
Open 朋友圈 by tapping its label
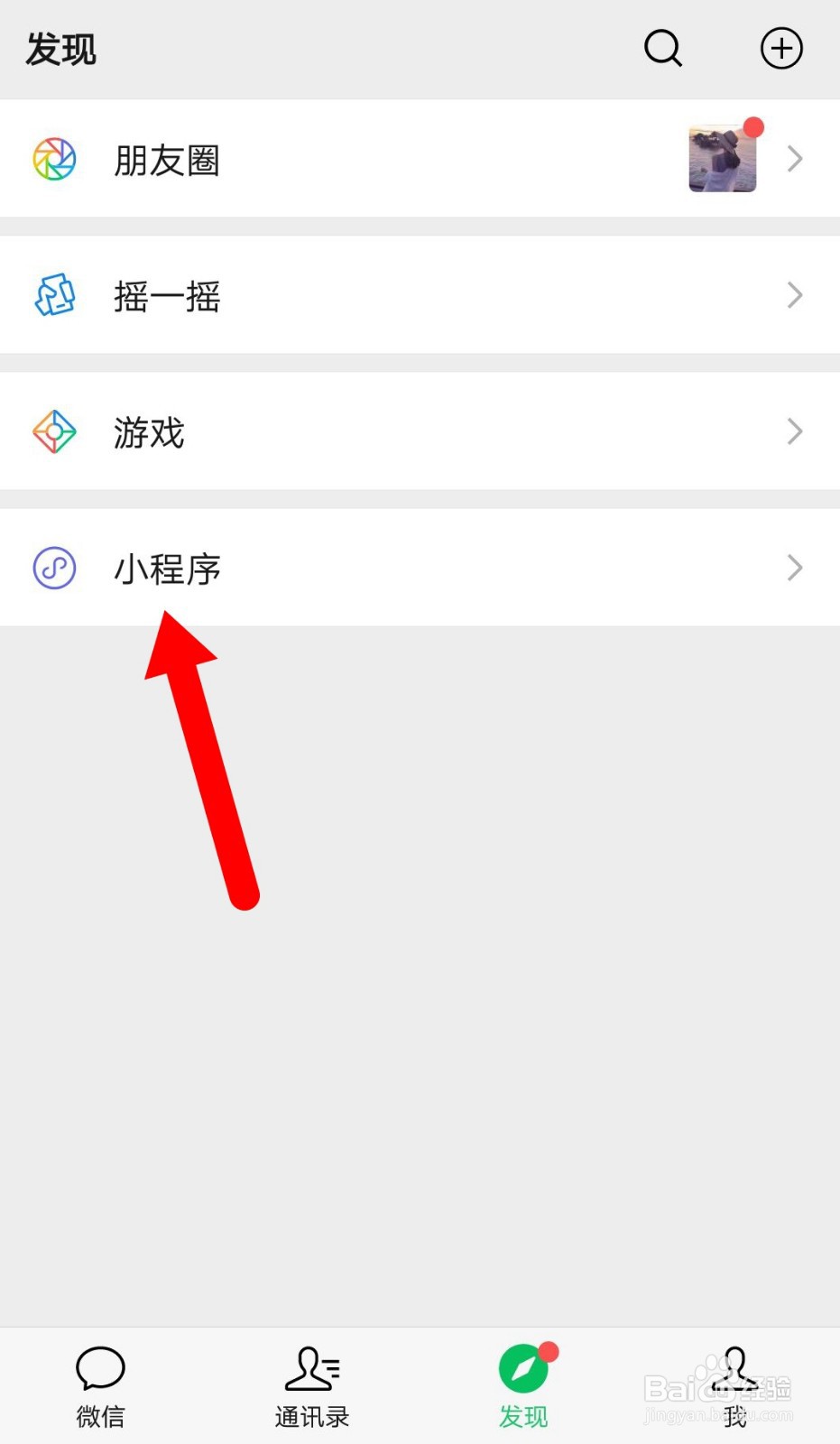coord(166,159)
